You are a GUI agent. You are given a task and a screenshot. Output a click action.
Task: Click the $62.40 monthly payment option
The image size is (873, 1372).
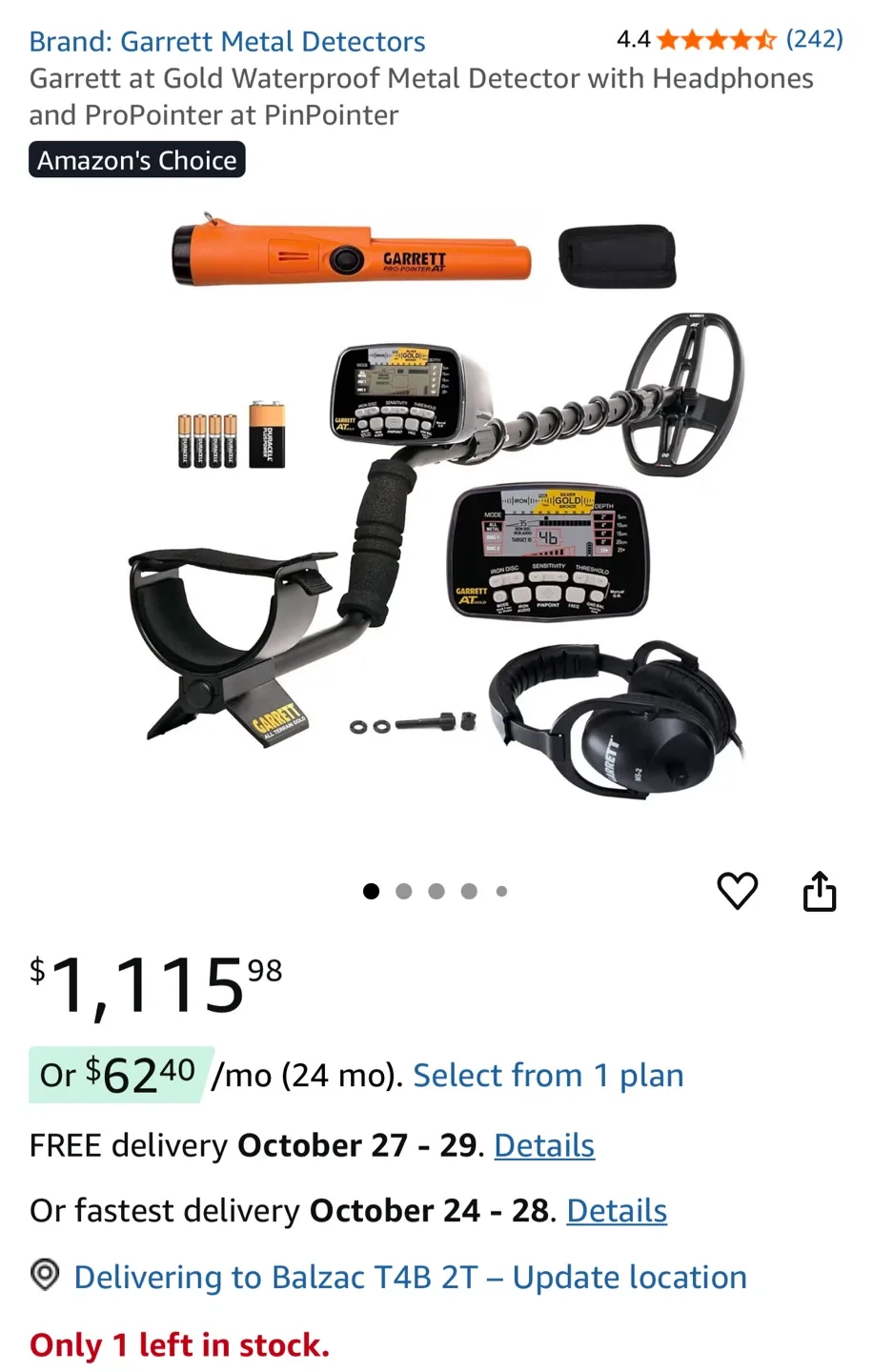pyautogui.click(x=118, y=1075)
